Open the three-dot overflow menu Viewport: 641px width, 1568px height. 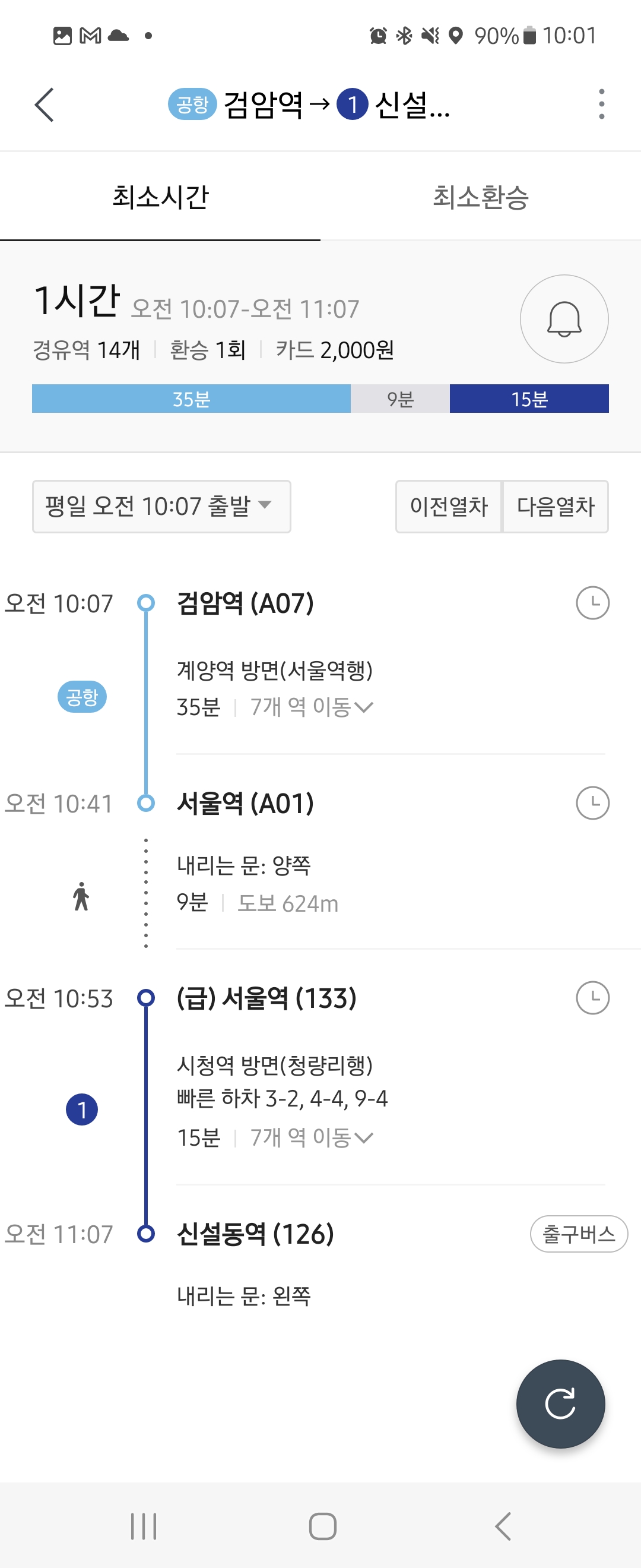click(x=601, y=104)
